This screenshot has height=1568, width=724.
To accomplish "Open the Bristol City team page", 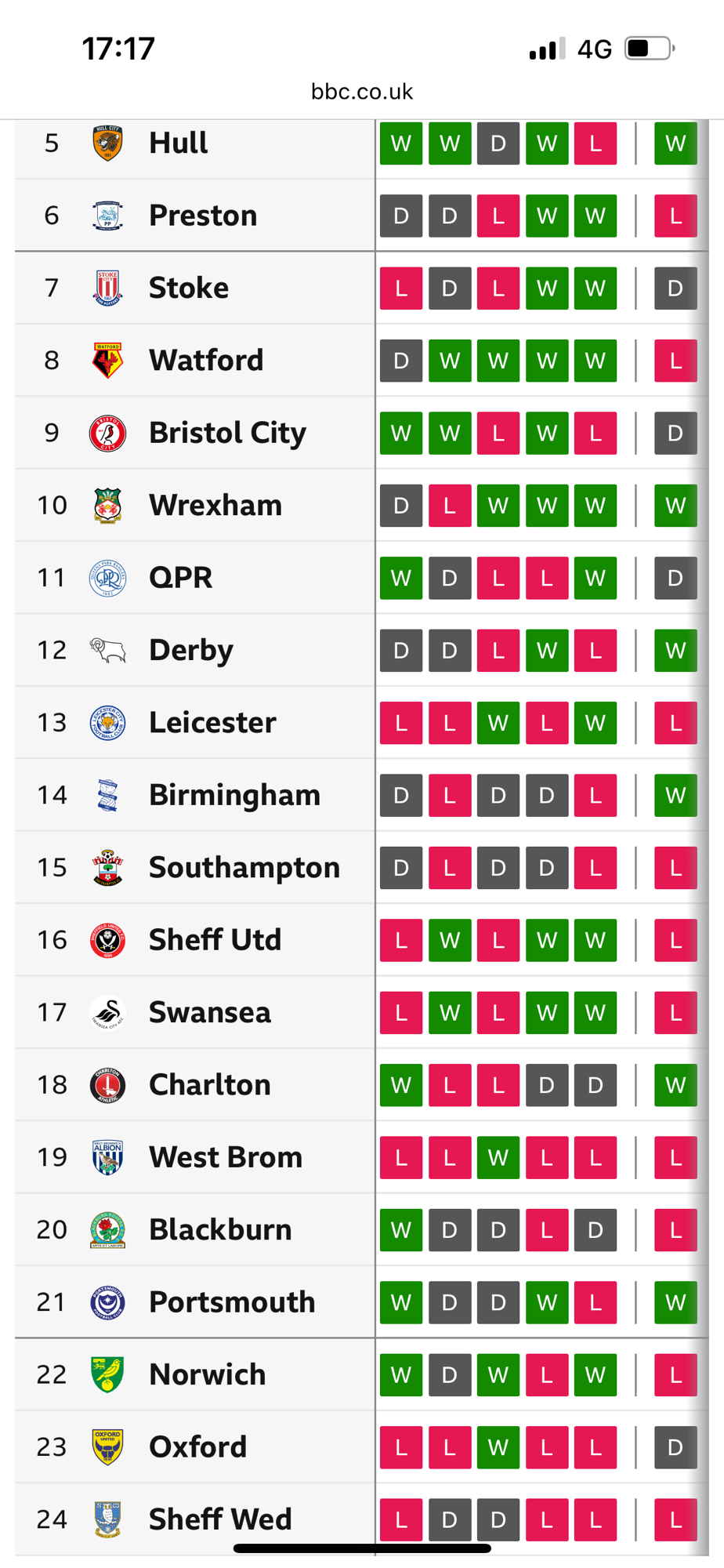I will coord(227,433).
